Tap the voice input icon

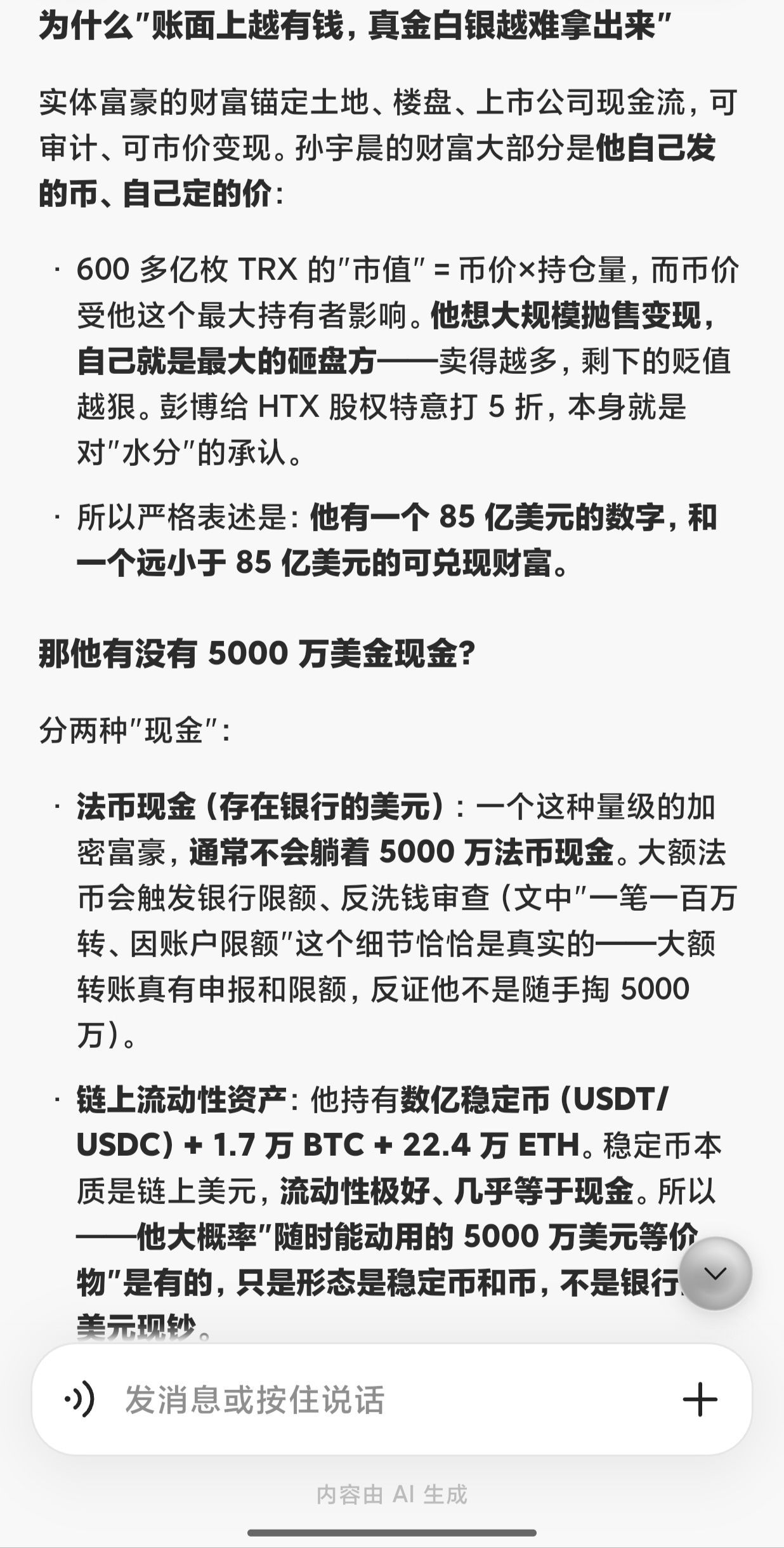click(80, 1399)
